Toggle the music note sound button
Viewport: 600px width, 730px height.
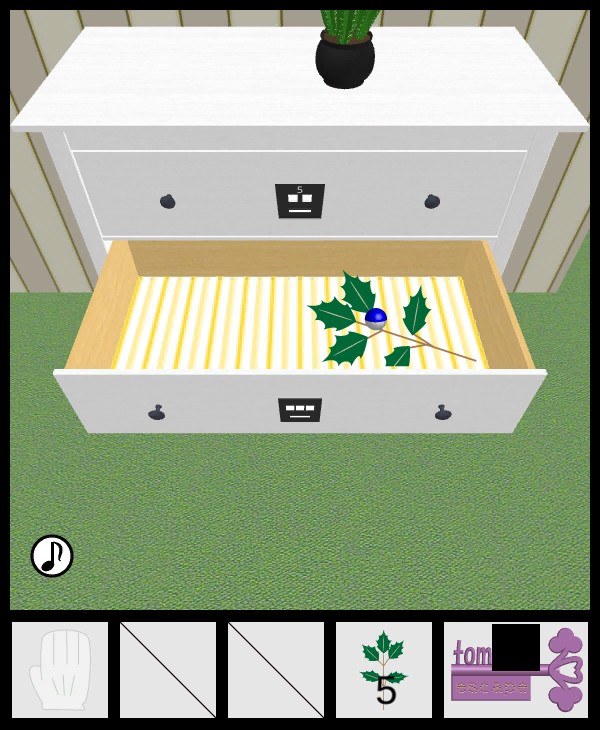(52, 556)
